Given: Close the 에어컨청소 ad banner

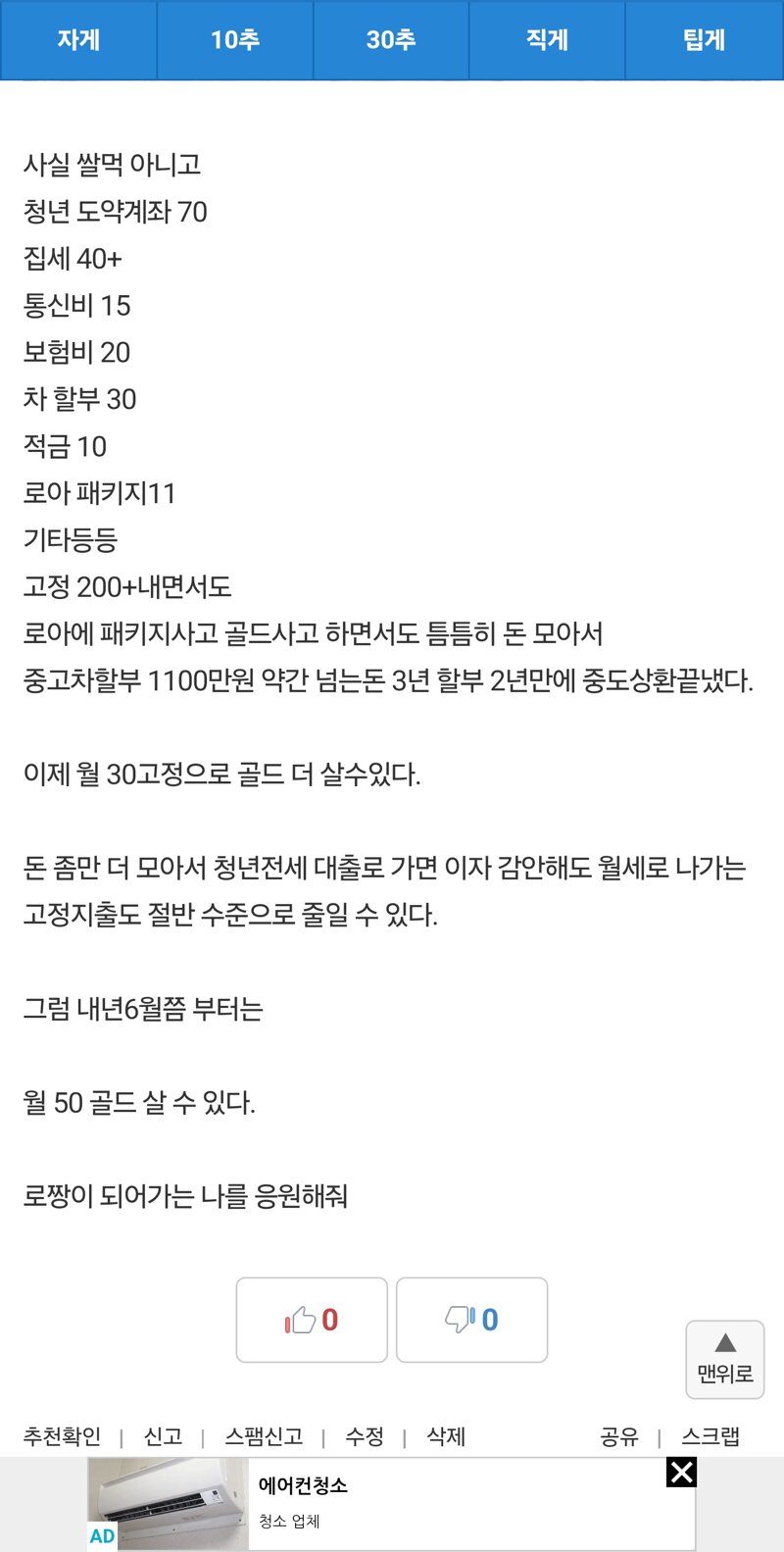Looking at the screenshot, I should [681, 1473].
